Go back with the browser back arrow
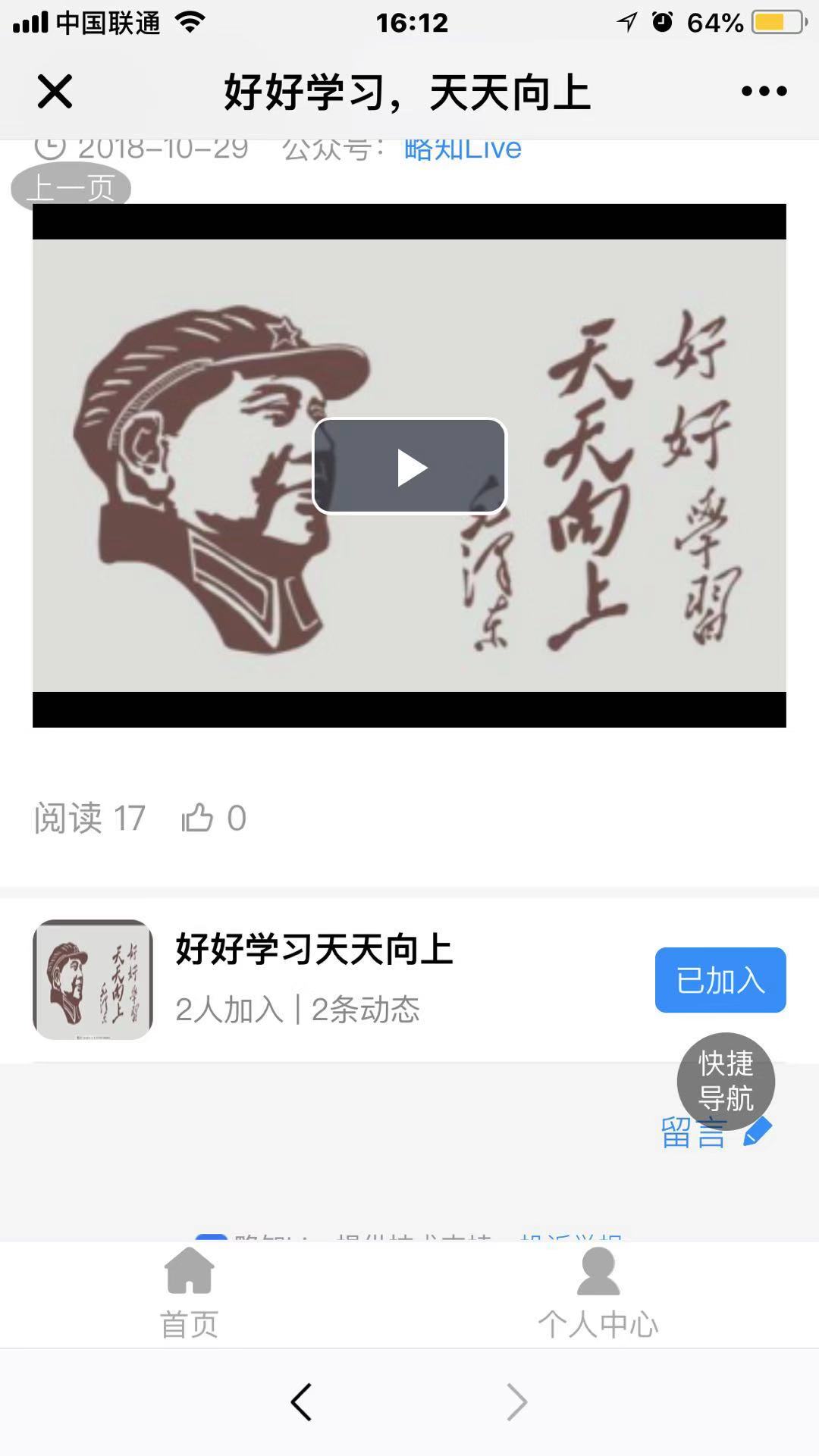 (x=301, y=1401)
